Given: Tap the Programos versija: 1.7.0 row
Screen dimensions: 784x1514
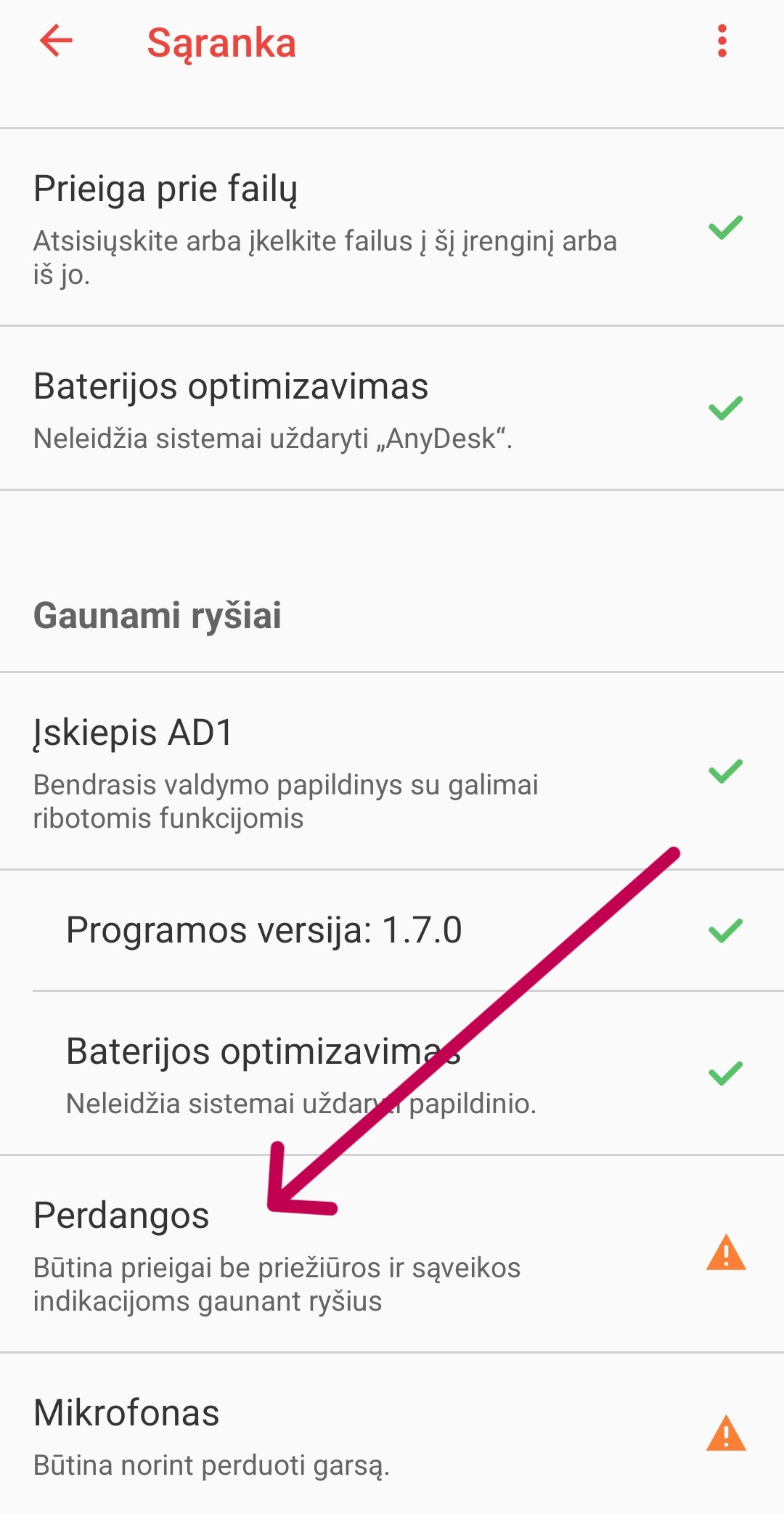Looking at the screenshot, I should click(x=327, y=930).
